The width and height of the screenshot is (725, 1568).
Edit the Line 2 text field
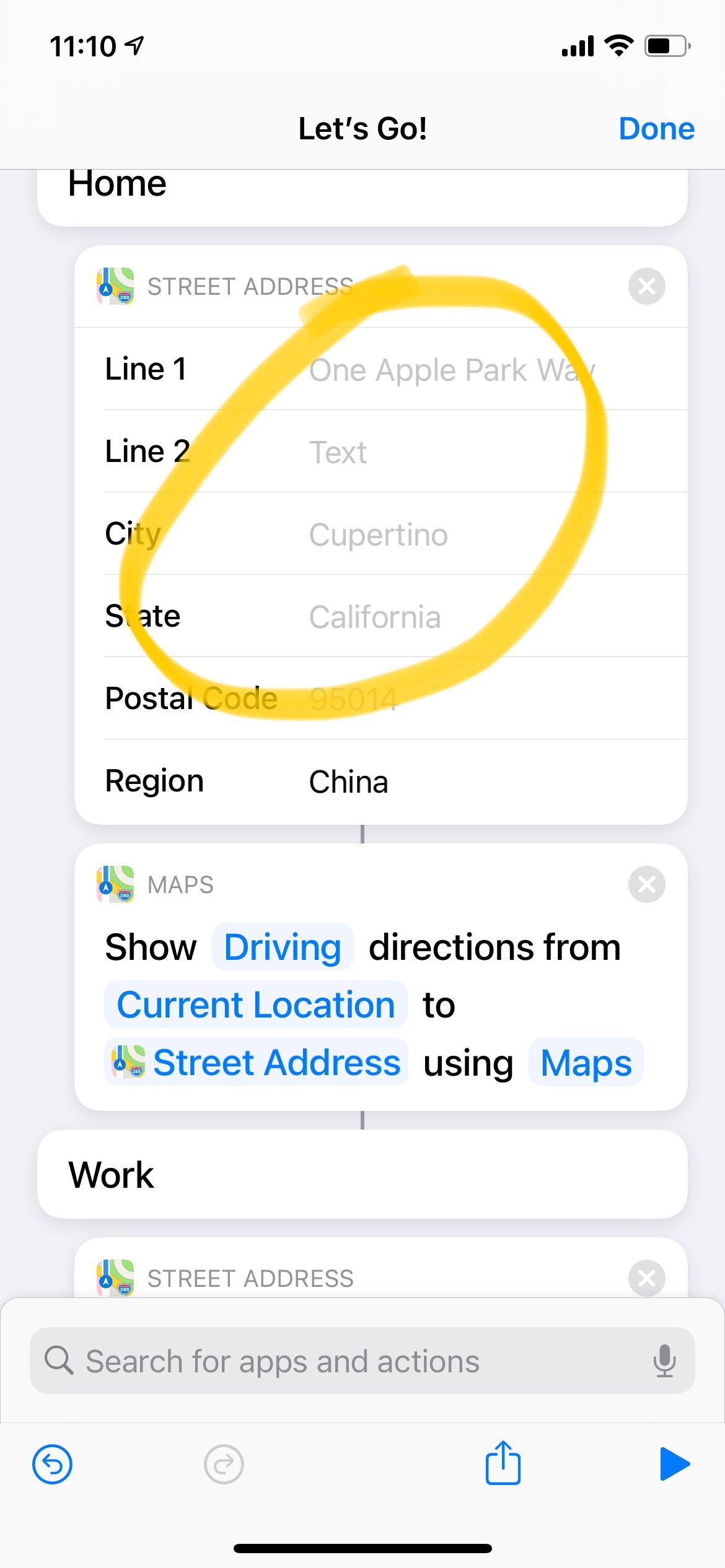point(452,452)
